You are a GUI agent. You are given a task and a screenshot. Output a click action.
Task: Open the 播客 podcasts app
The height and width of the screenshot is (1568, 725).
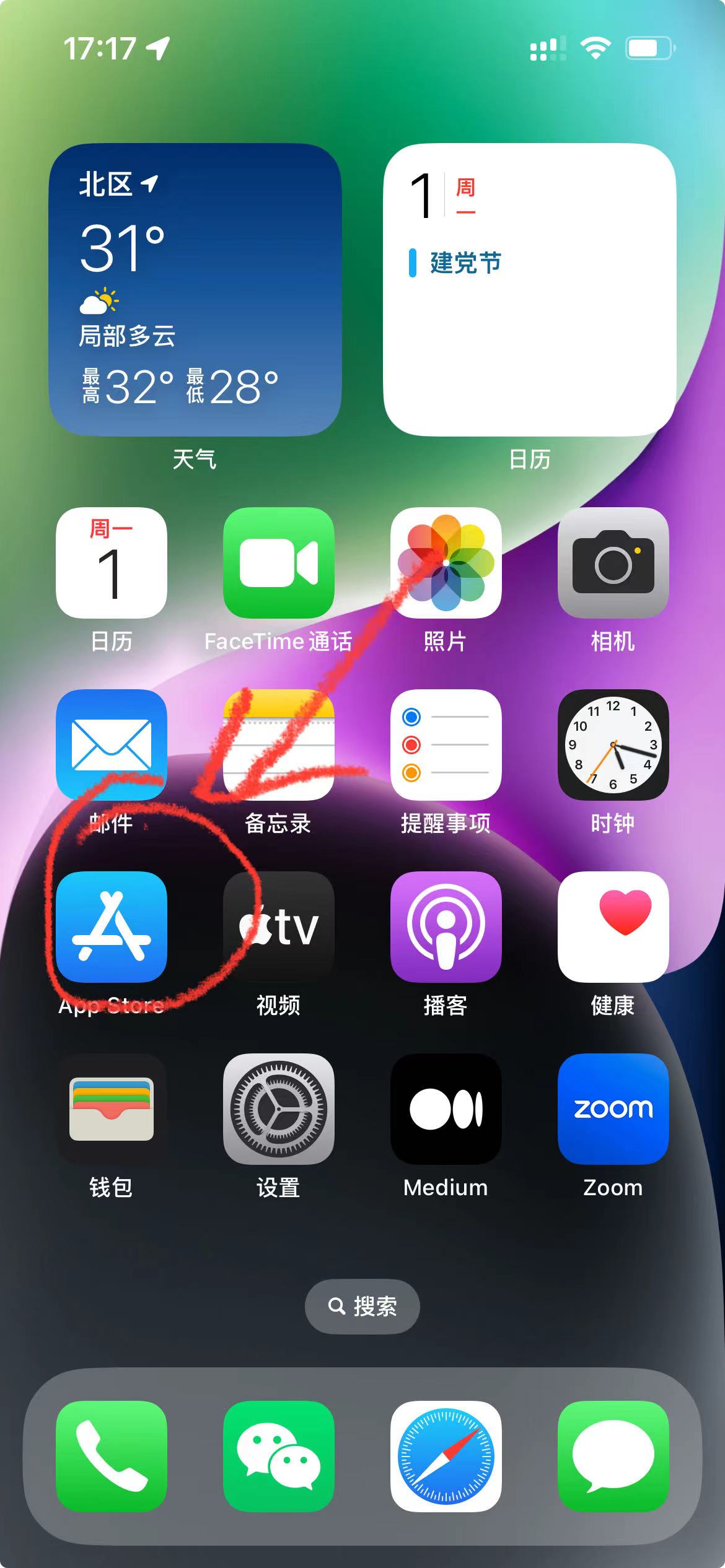click(446, 926)
